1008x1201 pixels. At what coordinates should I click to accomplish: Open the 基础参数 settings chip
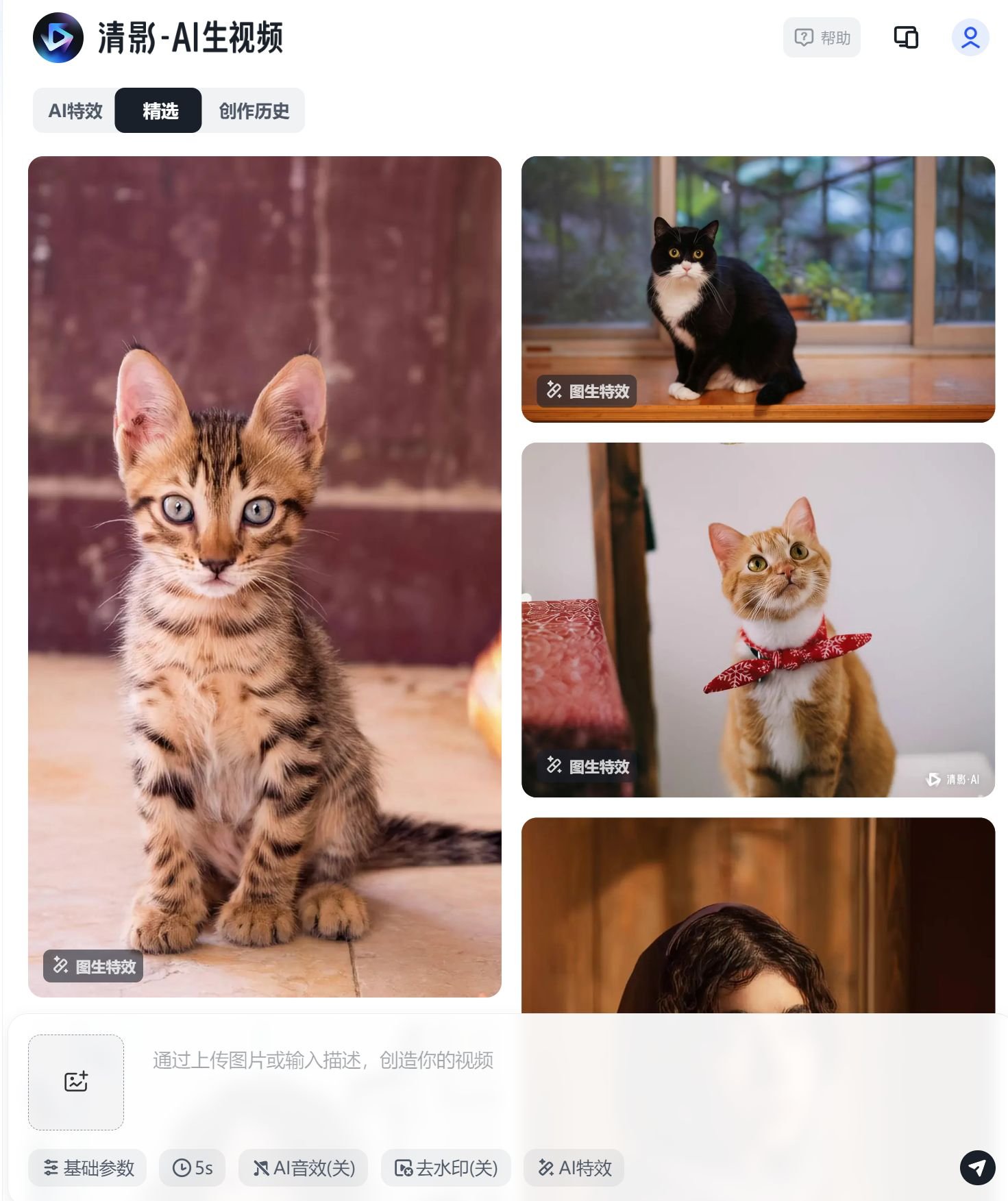(88, 1167)
